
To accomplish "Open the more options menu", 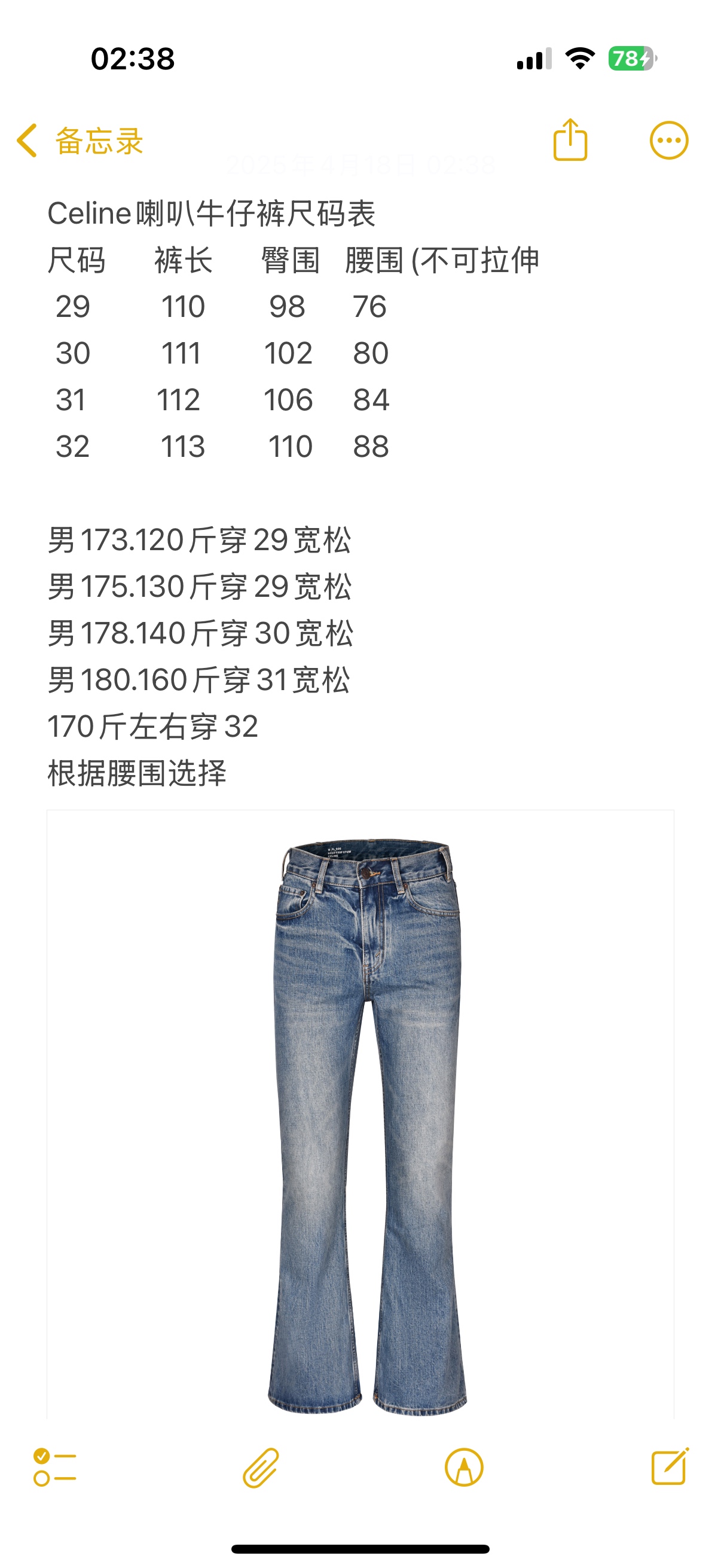I will (668, 141).
